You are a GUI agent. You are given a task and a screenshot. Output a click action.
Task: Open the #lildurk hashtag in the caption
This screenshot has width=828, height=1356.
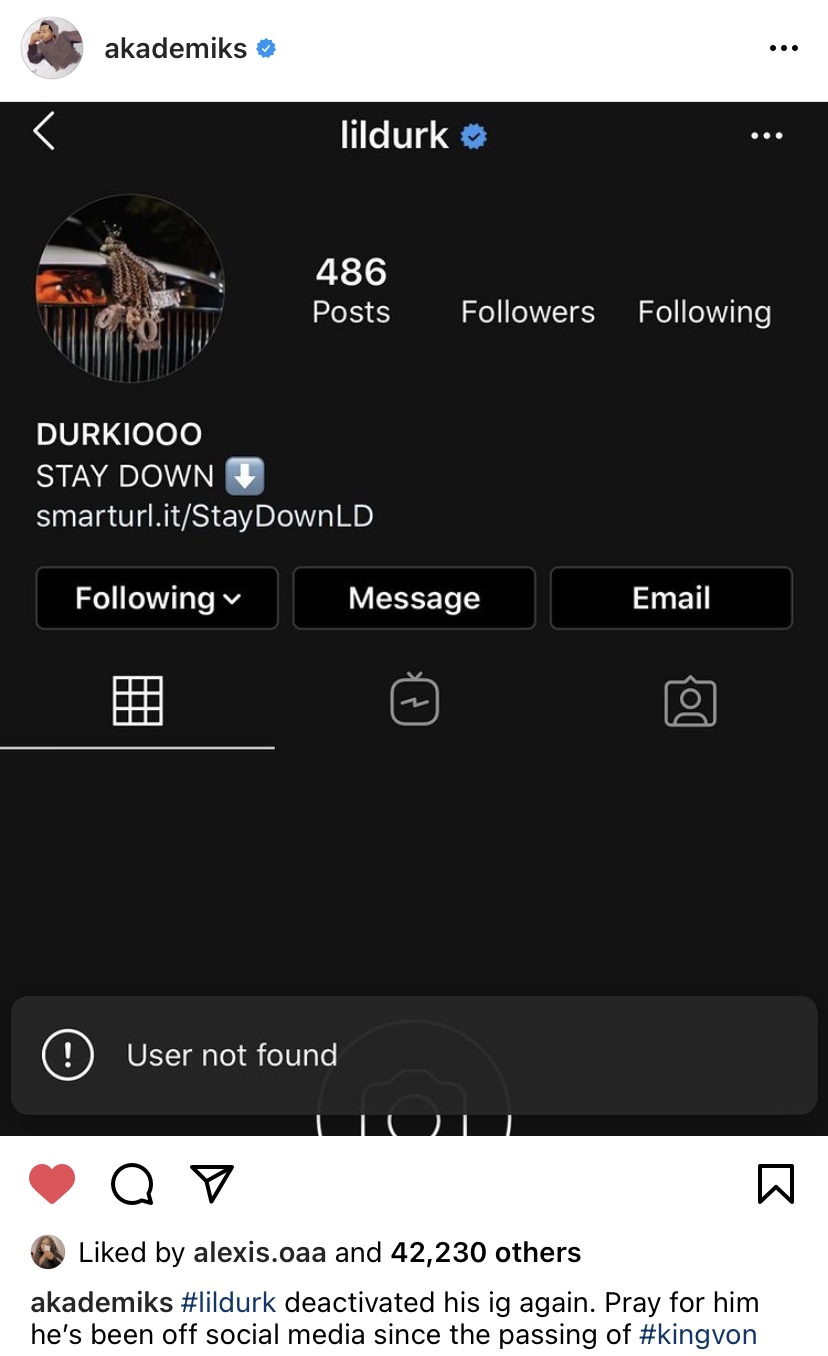pyautogui.click(x=228, y=1303)
